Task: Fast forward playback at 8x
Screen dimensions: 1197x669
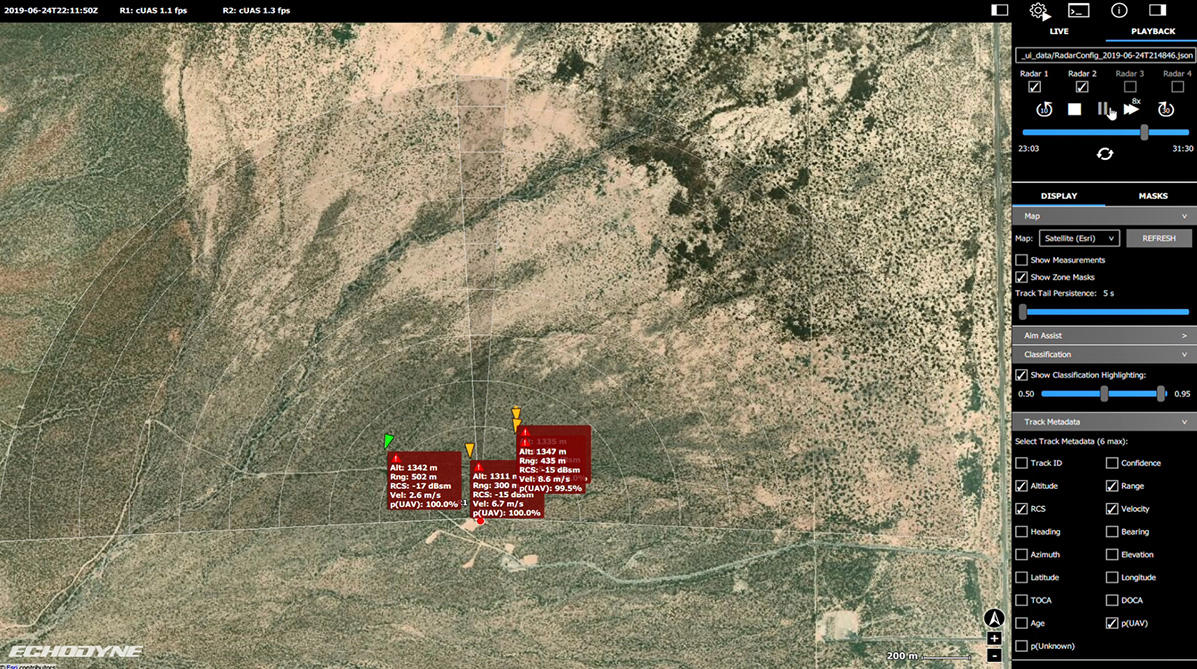Action: point(1131,109)
